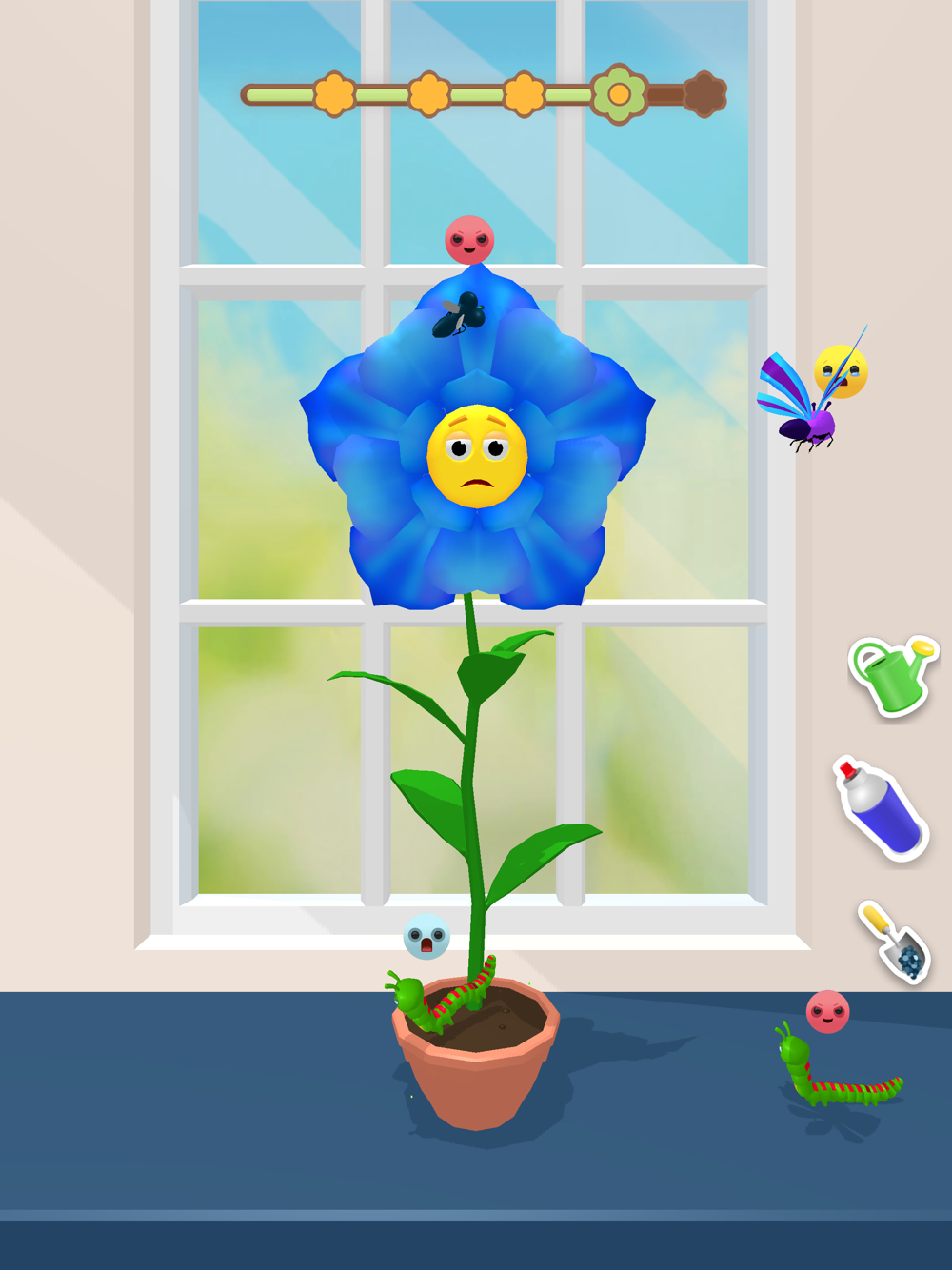This screenshot has height=1270, width=952.
Task: Pick the blue spray can tool
Action: pos(882,809)
